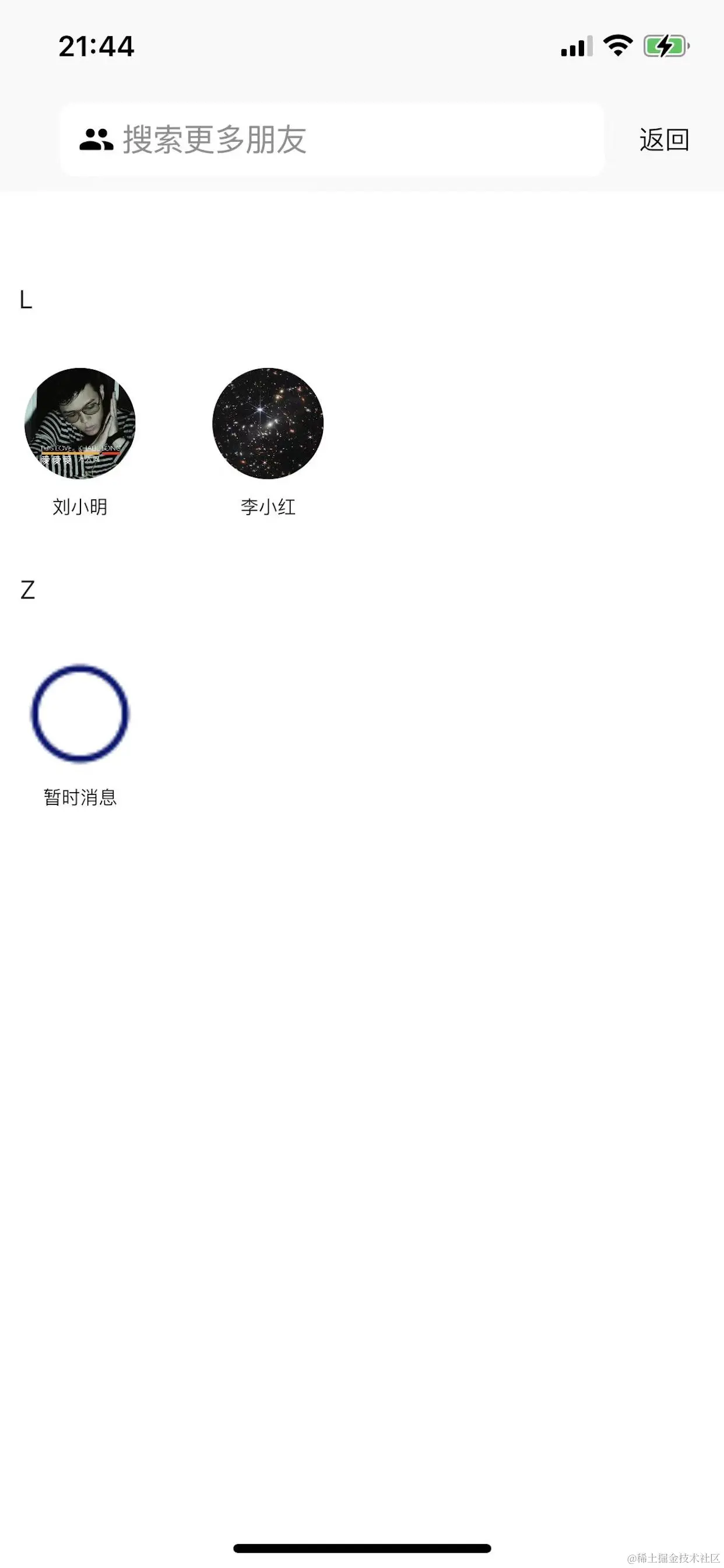
Task: Expand the letter Z section header
Action: click(x=26, y=589)
